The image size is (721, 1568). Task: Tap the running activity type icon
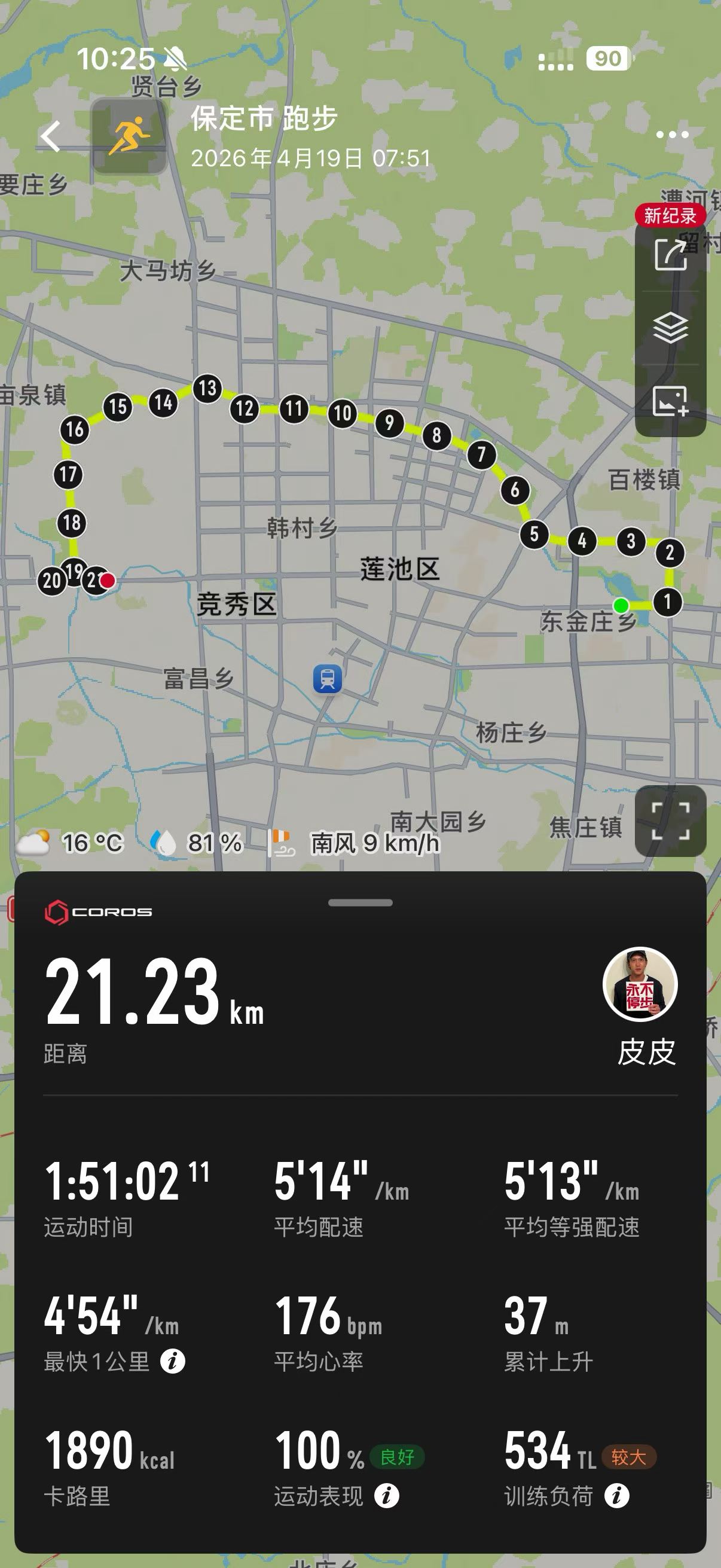click(129, 136)
